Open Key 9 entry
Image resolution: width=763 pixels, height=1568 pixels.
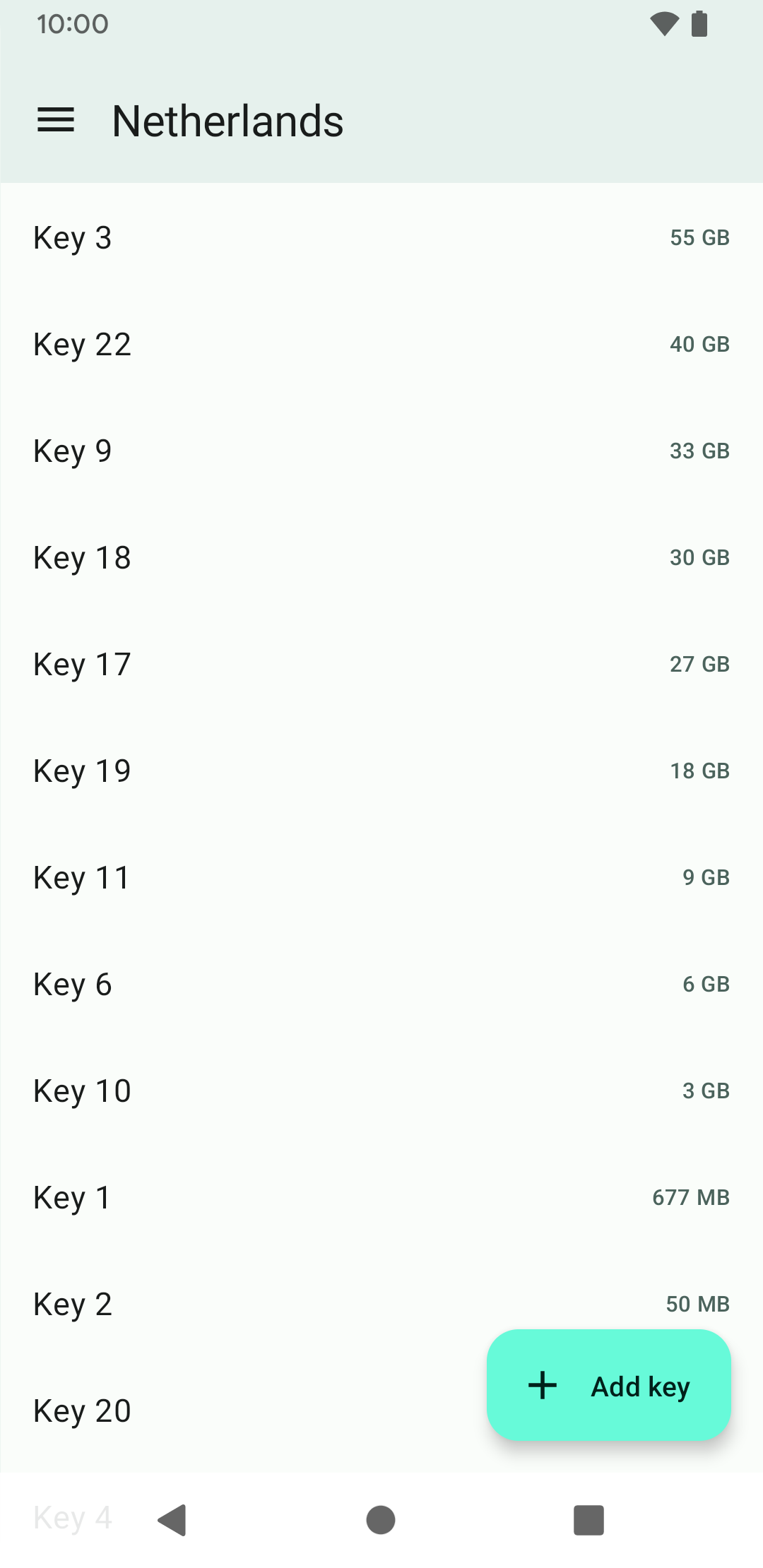(381, 451)
